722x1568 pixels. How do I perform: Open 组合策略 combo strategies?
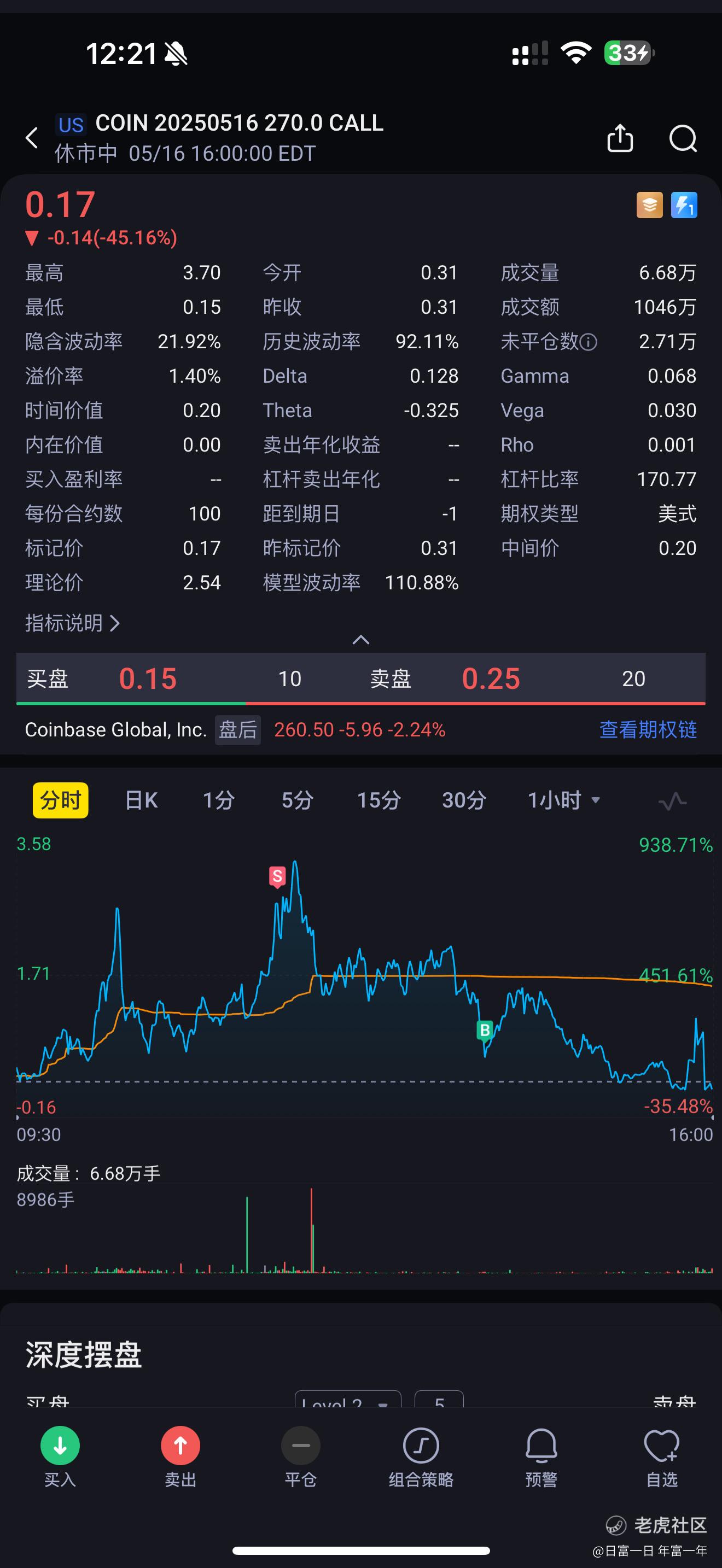tap(421, 1456)
